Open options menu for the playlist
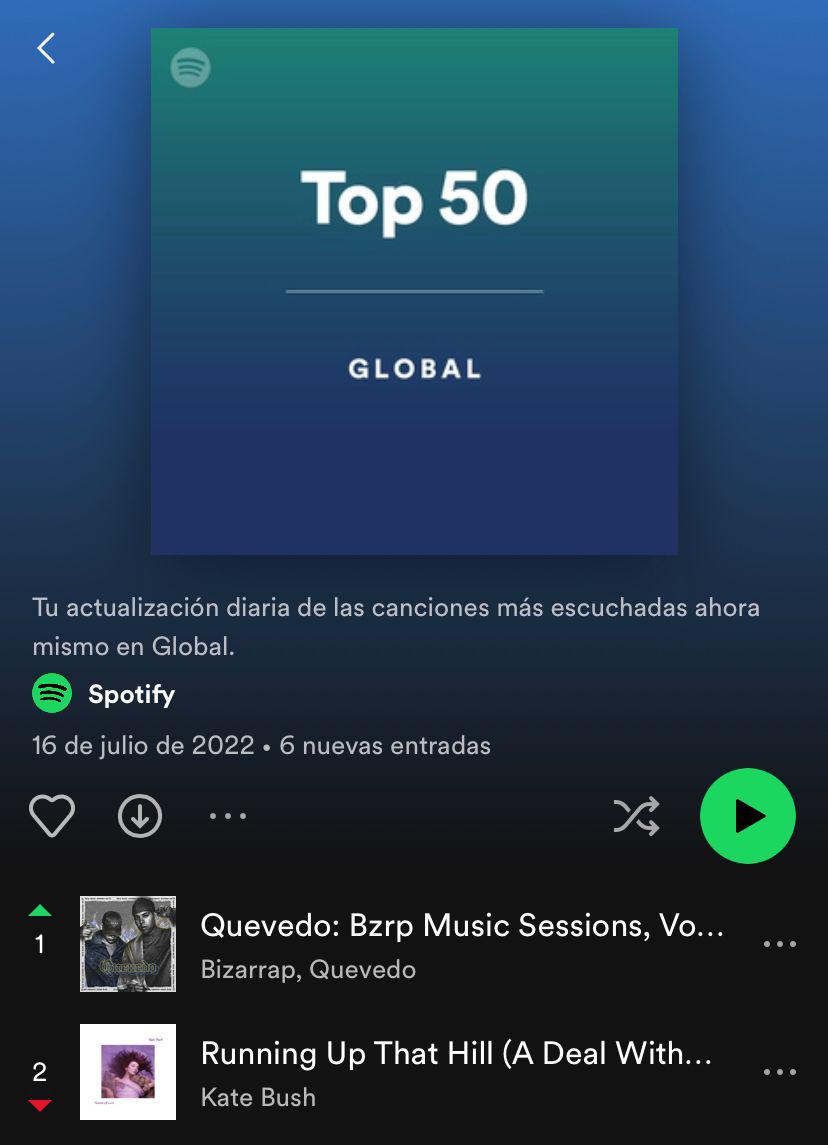Screen dimensions: 828x1145 [x=228, y=816]
